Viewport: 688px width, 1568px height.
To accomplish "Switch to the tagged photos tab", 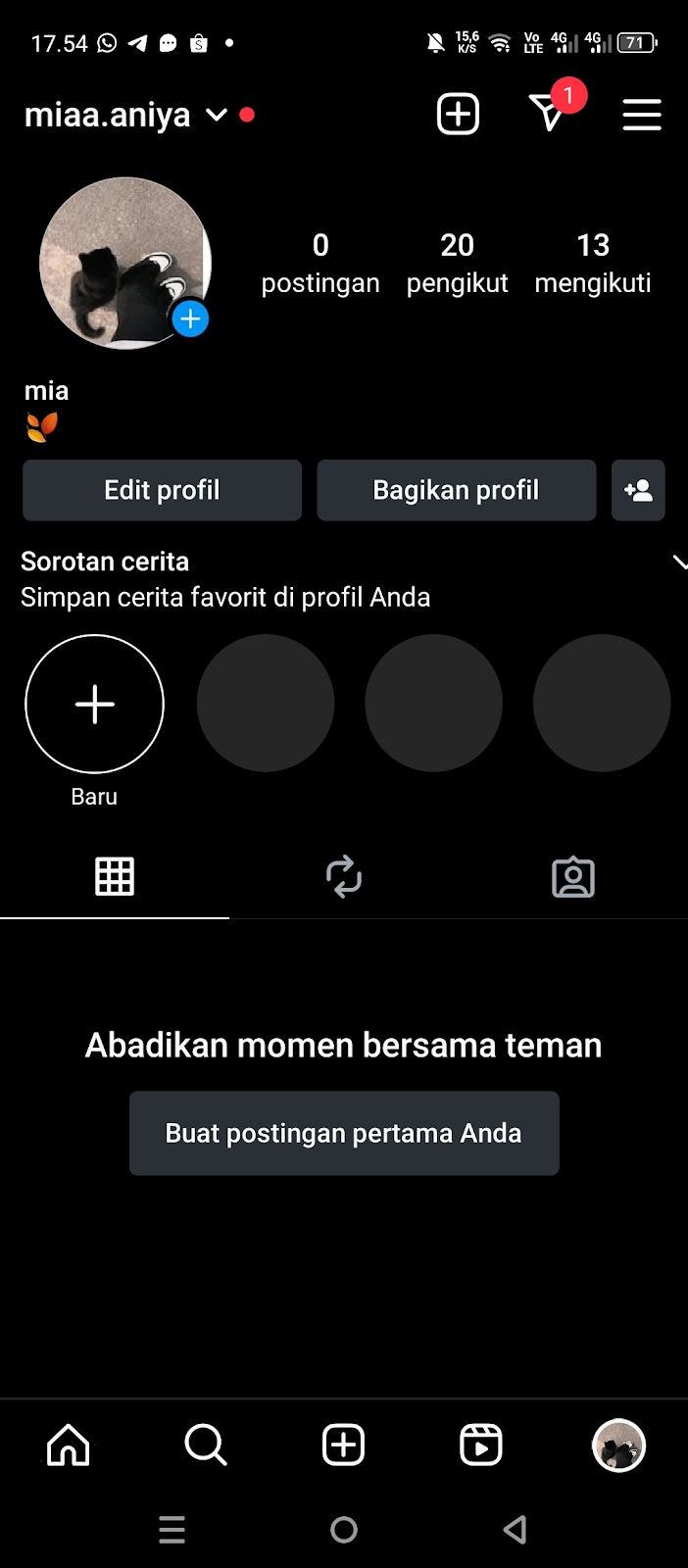I will click(573, 876).
